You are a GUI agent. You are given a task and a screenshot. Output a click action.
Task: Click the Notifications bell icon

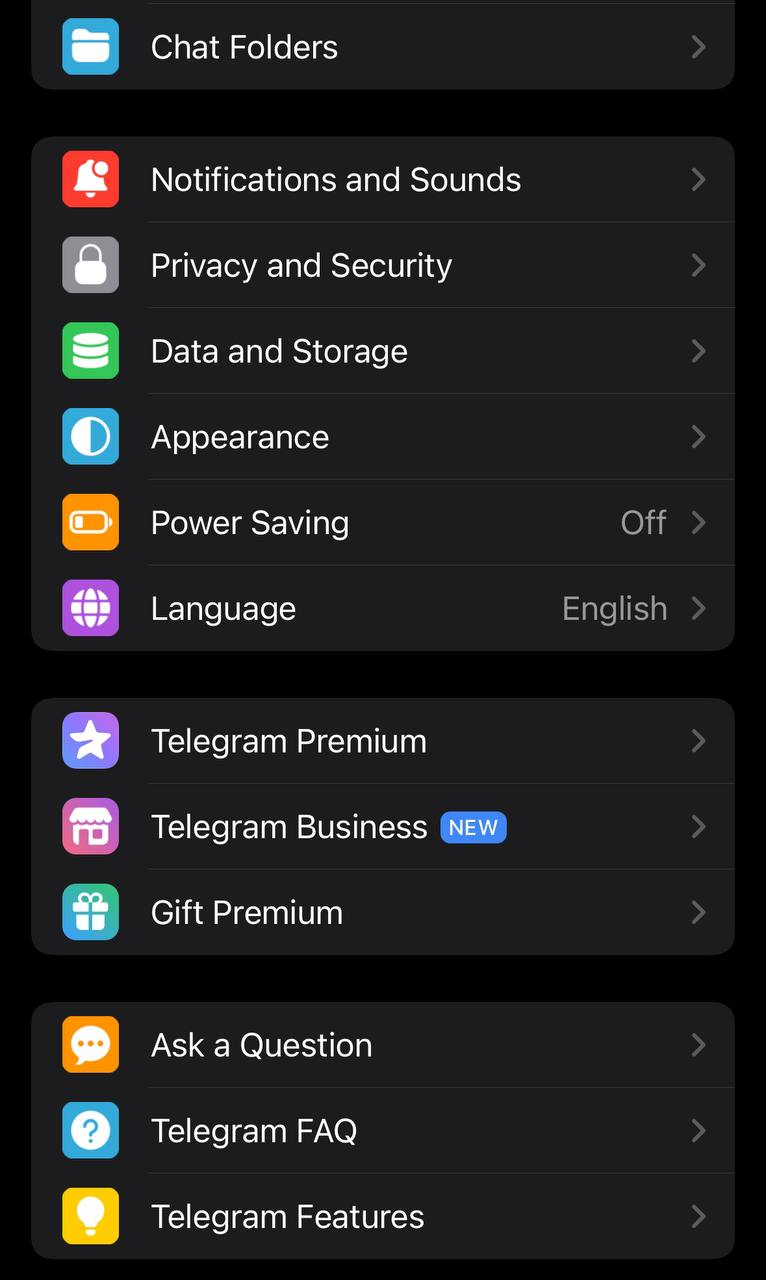coord(89,179)
